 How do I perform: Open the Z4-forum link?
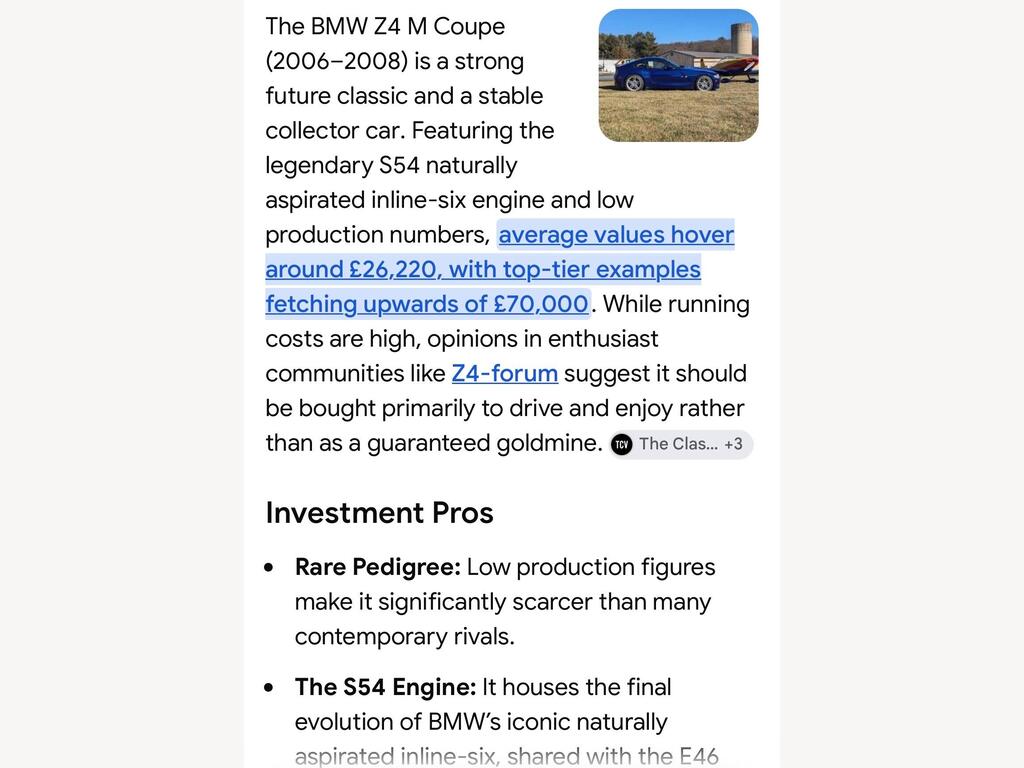point(505,373)
